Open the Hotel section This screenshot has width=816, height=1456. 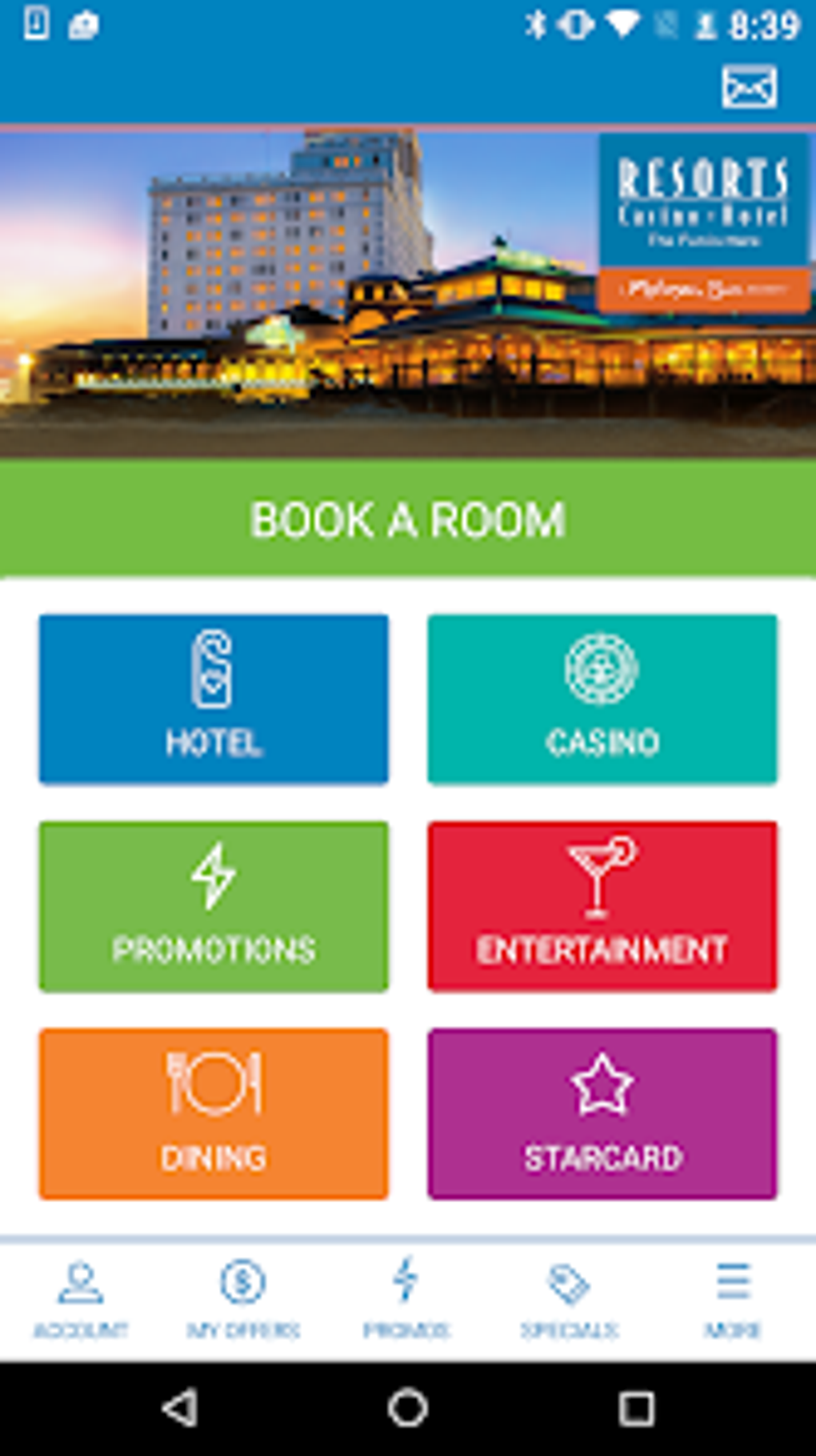point(214,699)
